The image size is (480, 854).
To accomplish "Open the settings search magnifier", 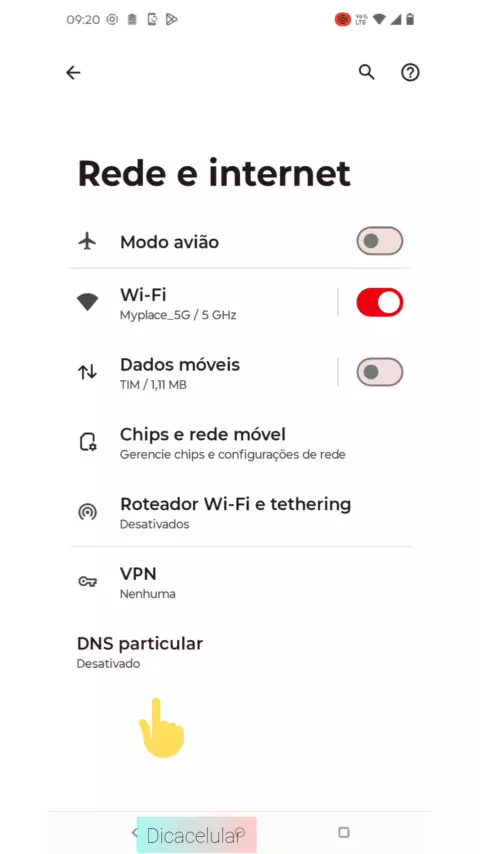I will tap(367, 72).
